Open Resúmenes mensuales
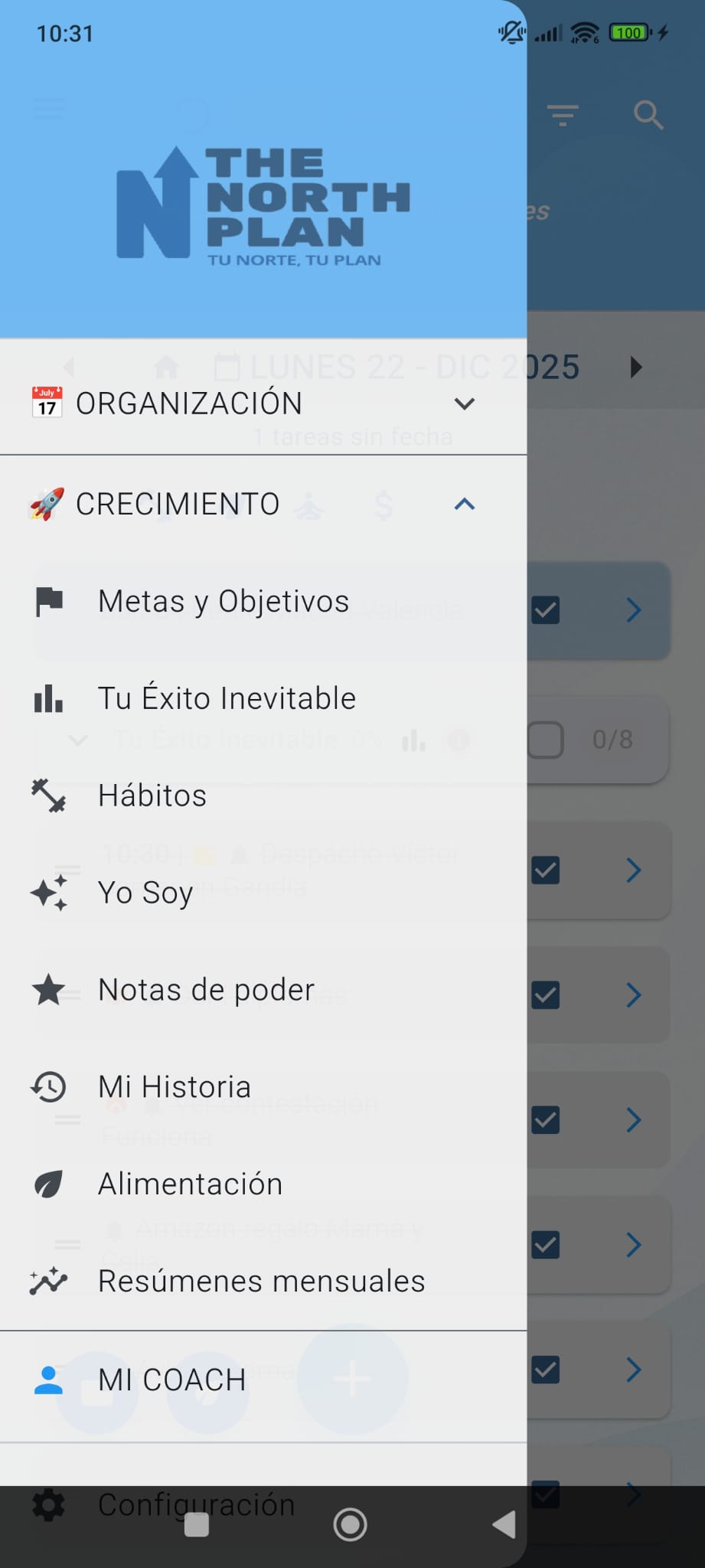Image resolution: width=705 pixels, height=1568 pixels. coord(261,1280)
